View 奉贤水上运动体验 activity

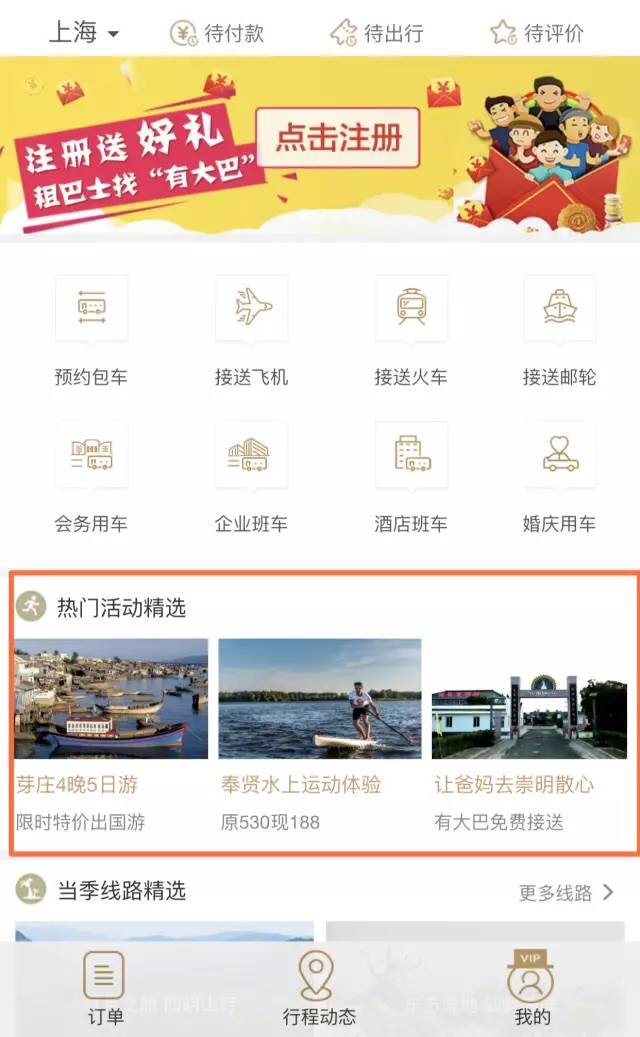319,735
